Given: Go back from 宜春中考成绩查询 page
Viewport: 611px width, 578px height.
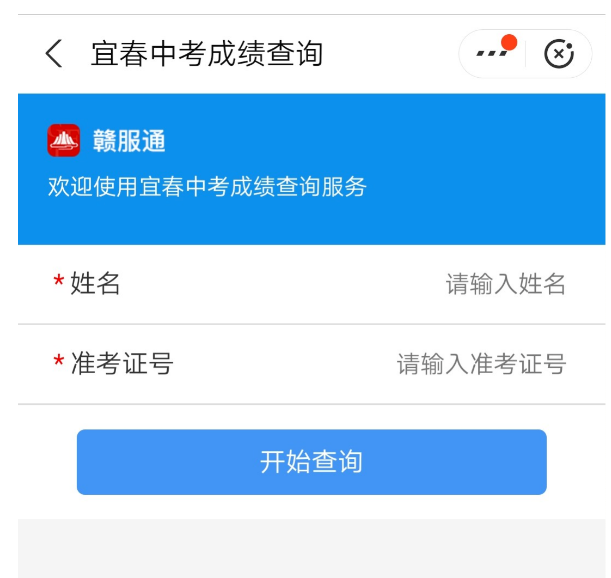Looking at the screenshot, I should coord(54,54).
